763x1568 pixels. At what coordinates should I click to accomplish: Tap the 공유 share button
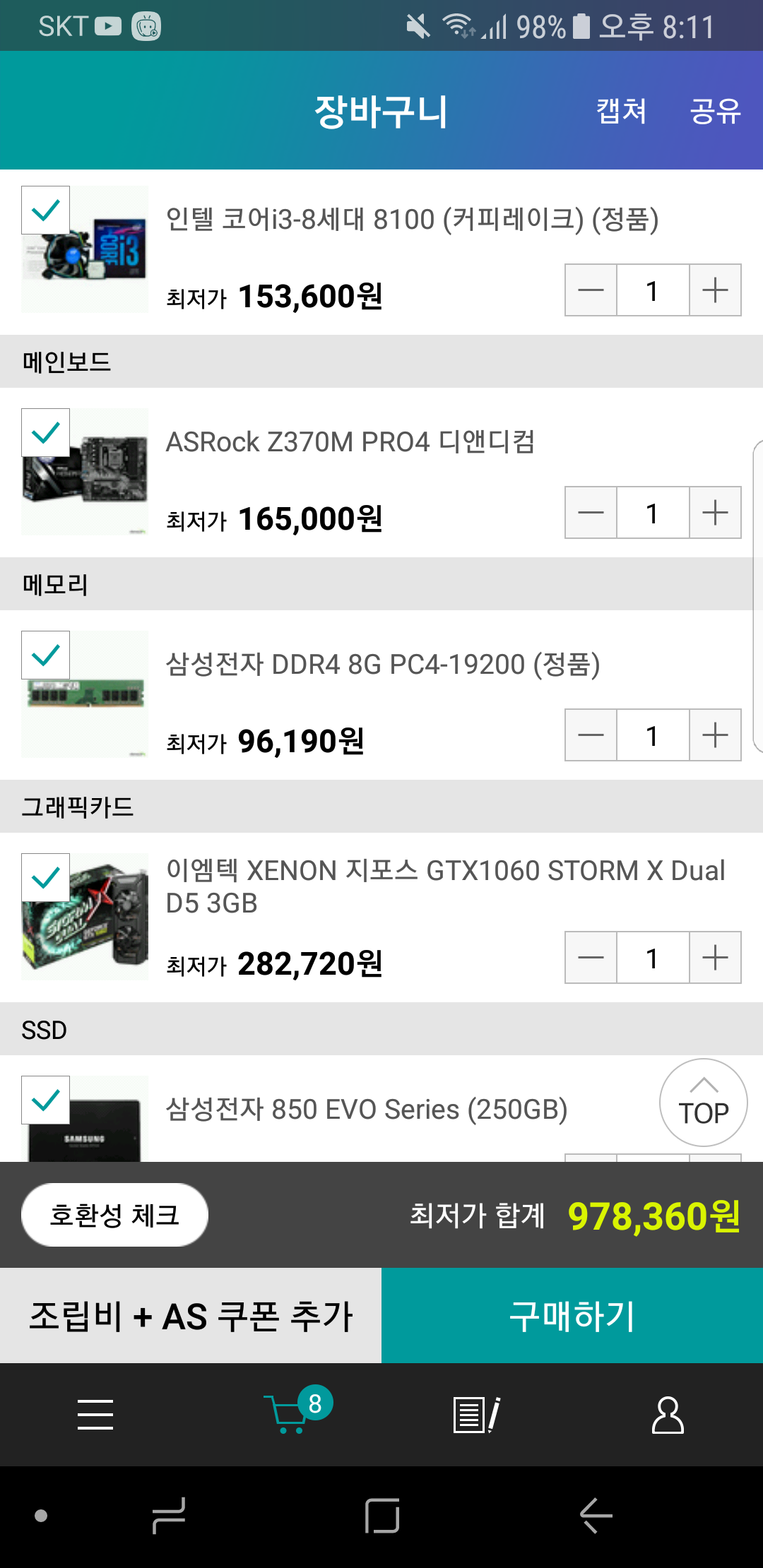[x=715, y=111]
